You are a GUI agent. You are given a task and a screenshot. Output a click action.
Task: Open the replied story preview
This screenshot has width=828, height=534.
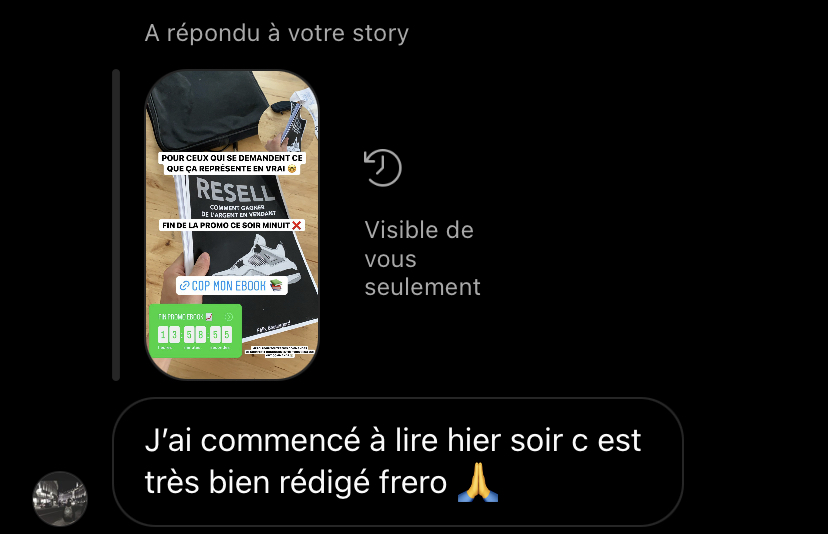pos(232,225)
